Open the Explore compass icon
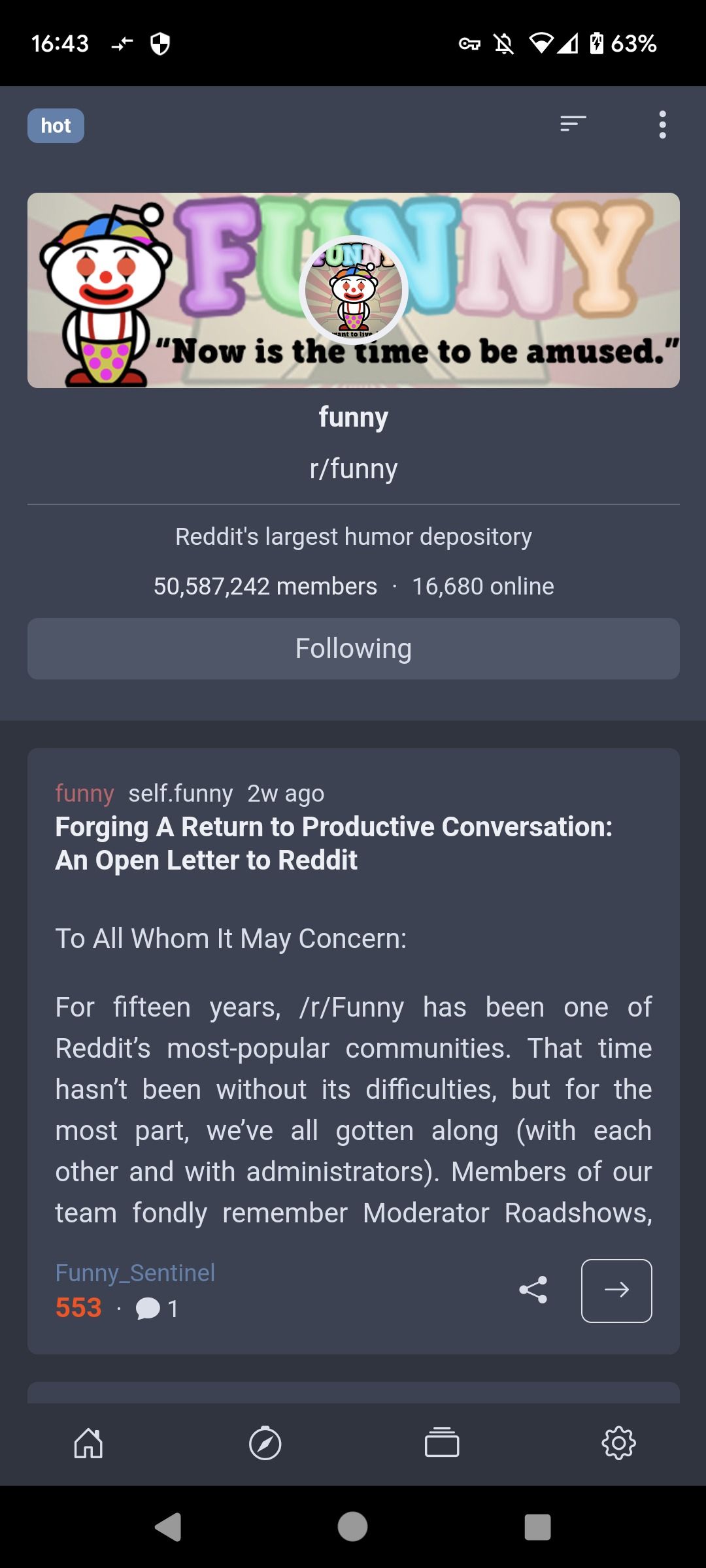706x1568 pixels. (265, 1445)
